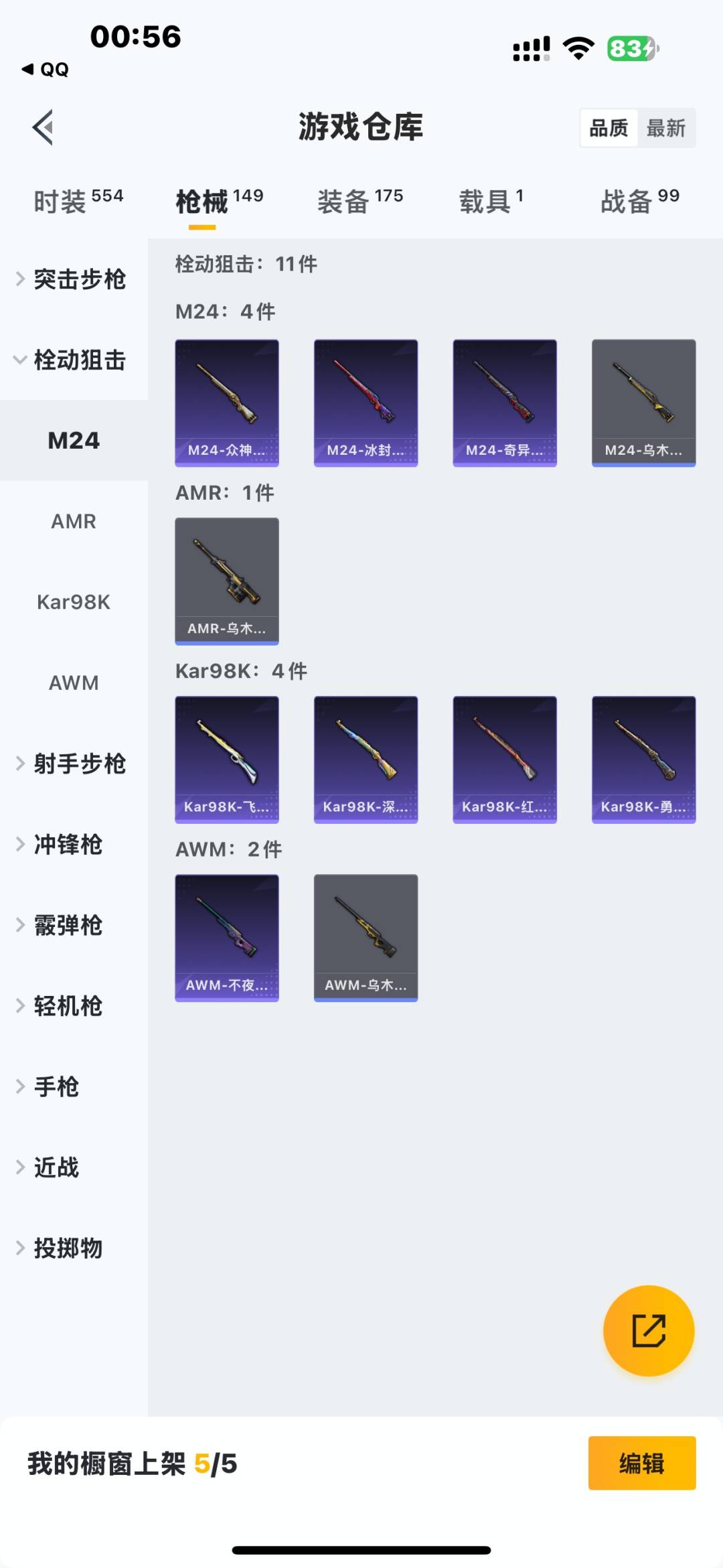Viewport: 723px width, 1568px height.
Task: Open the AWM-不夜 skin thumbnail
Action: [226, 937]
